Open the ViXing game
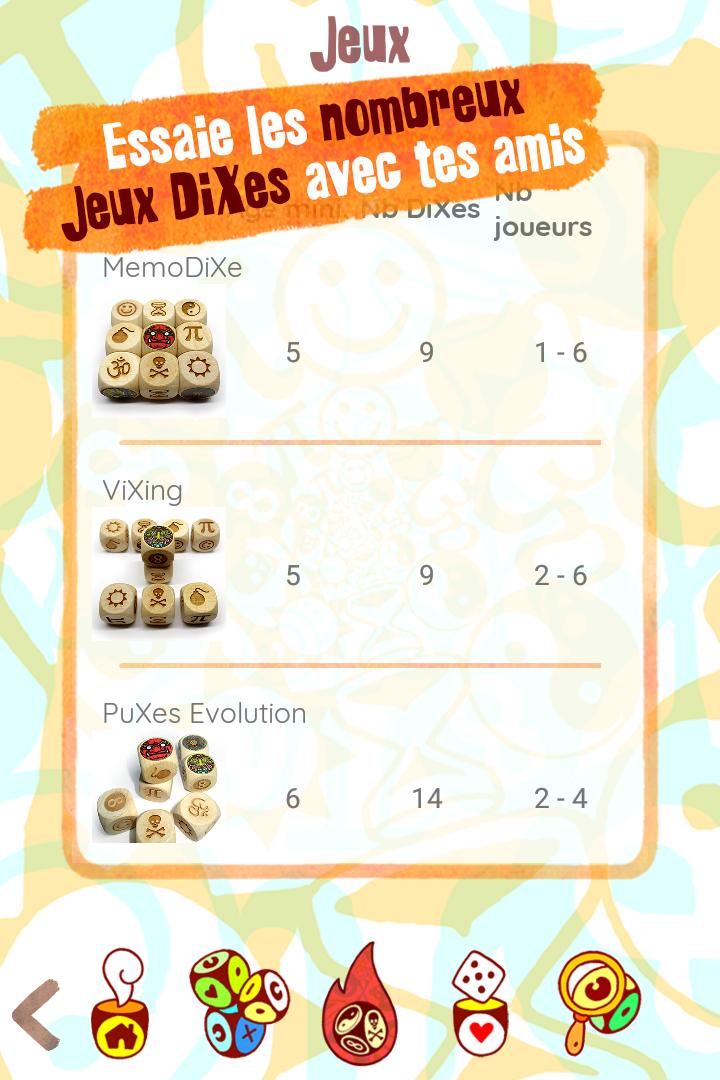The image size is (720, 1080). click(x=160, y=573)
